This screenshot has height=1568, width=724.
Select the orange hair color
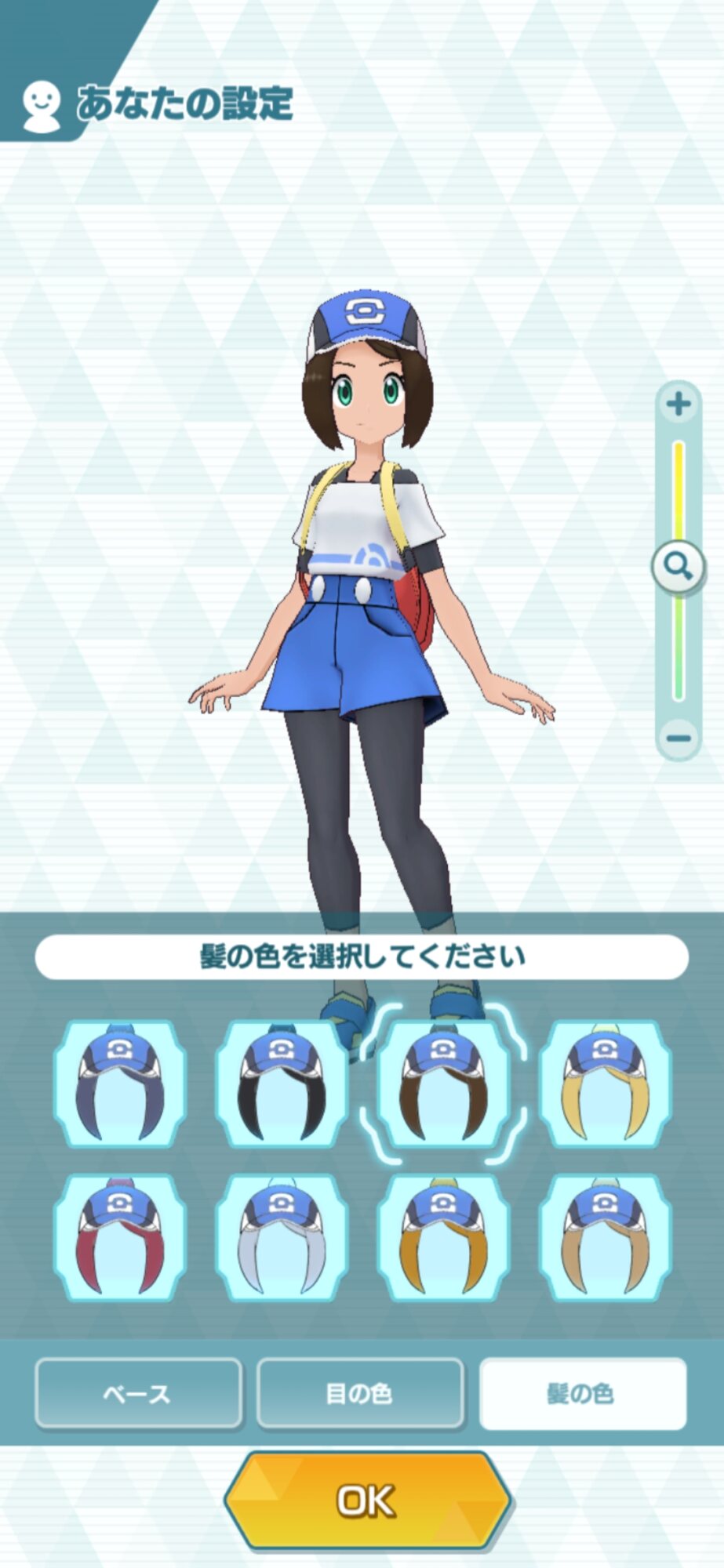pyautogui.click(x=443, y=1238)
